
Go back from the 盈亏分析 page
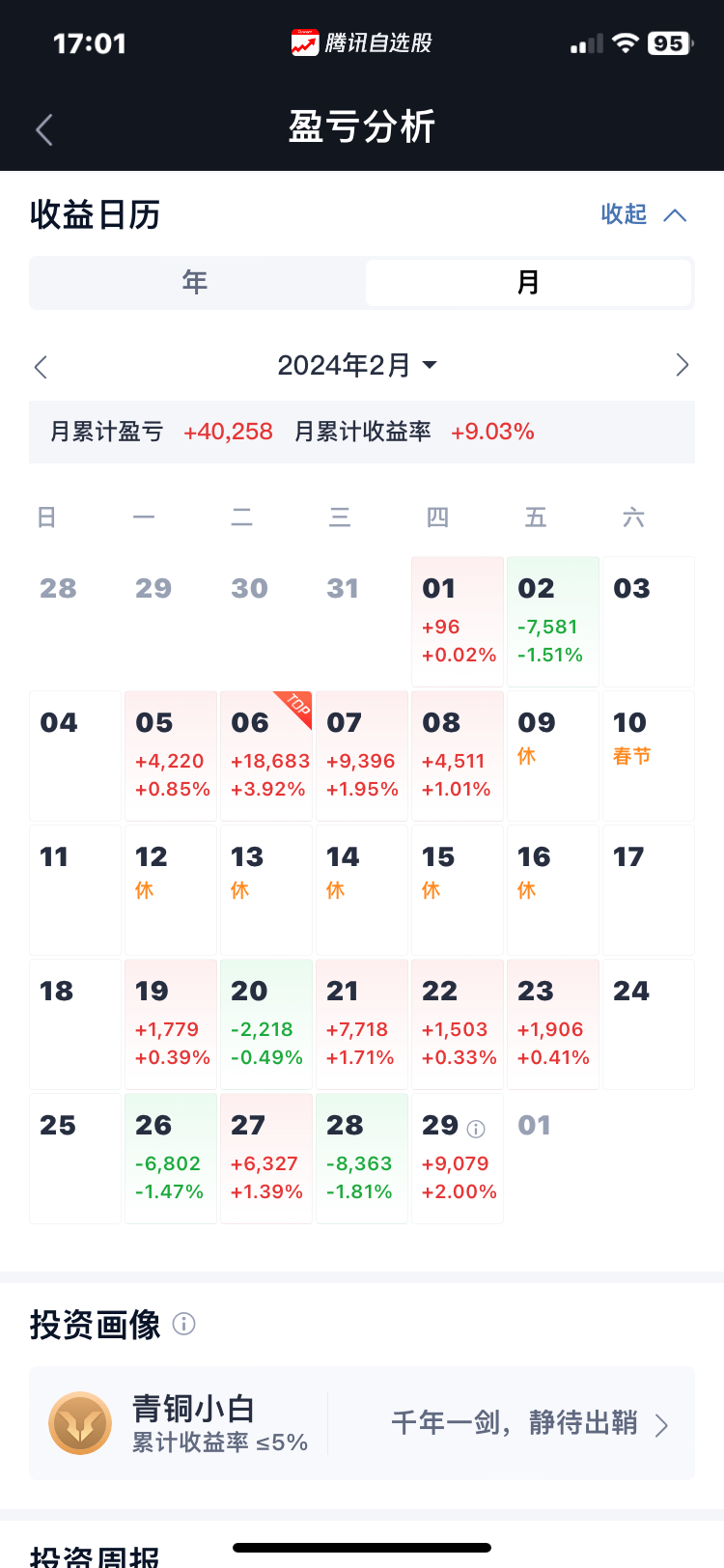point(43,128)
